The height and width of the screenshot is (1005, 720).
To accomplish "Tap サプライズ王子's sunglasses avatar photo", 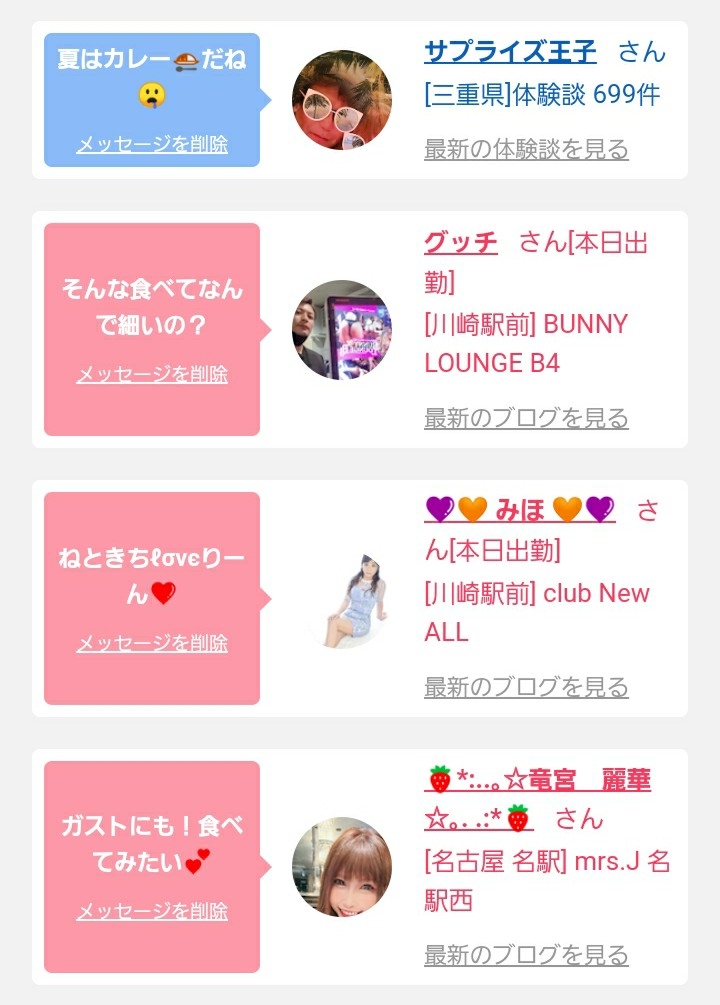I will tap(342, 100).
